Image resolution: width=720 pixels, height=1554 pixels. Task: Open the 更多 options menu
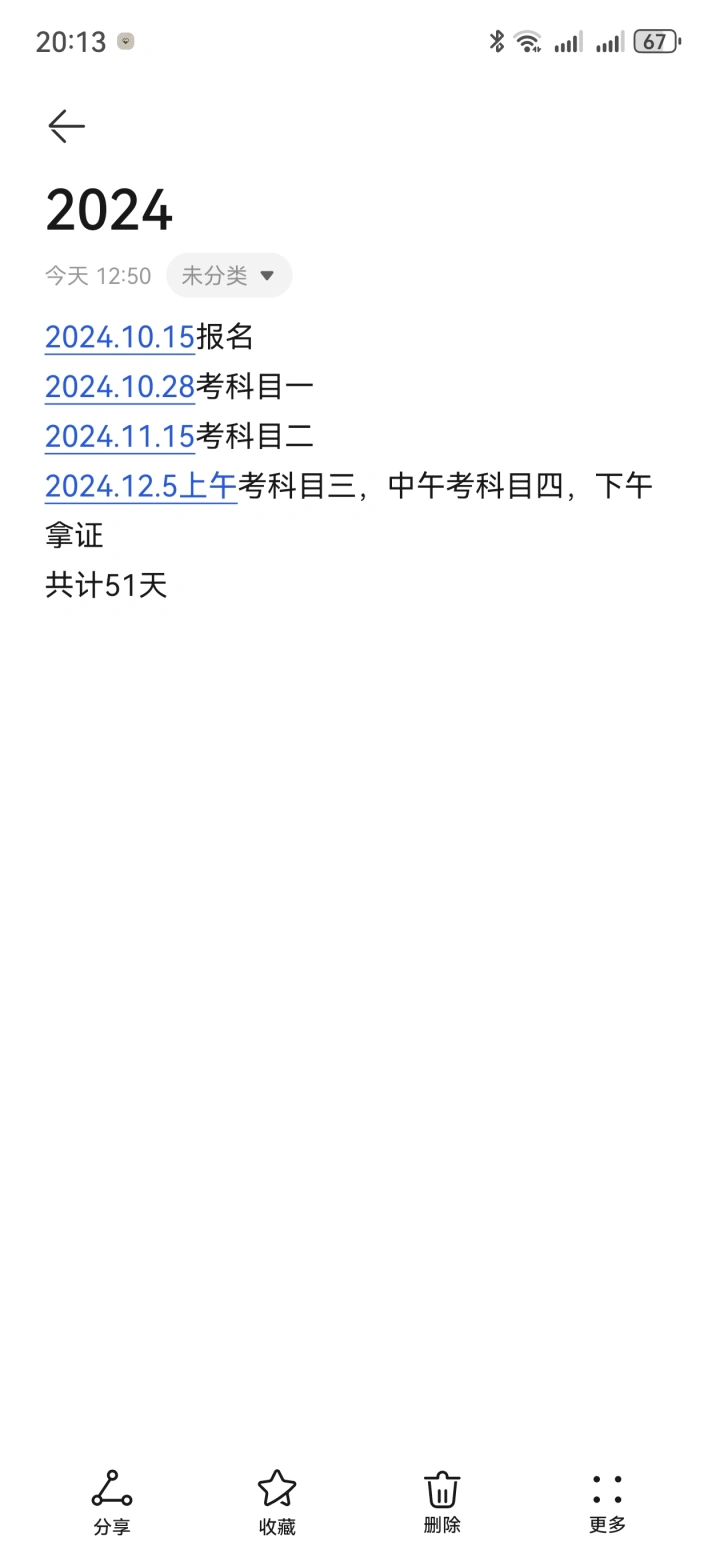click(607, 1502)
